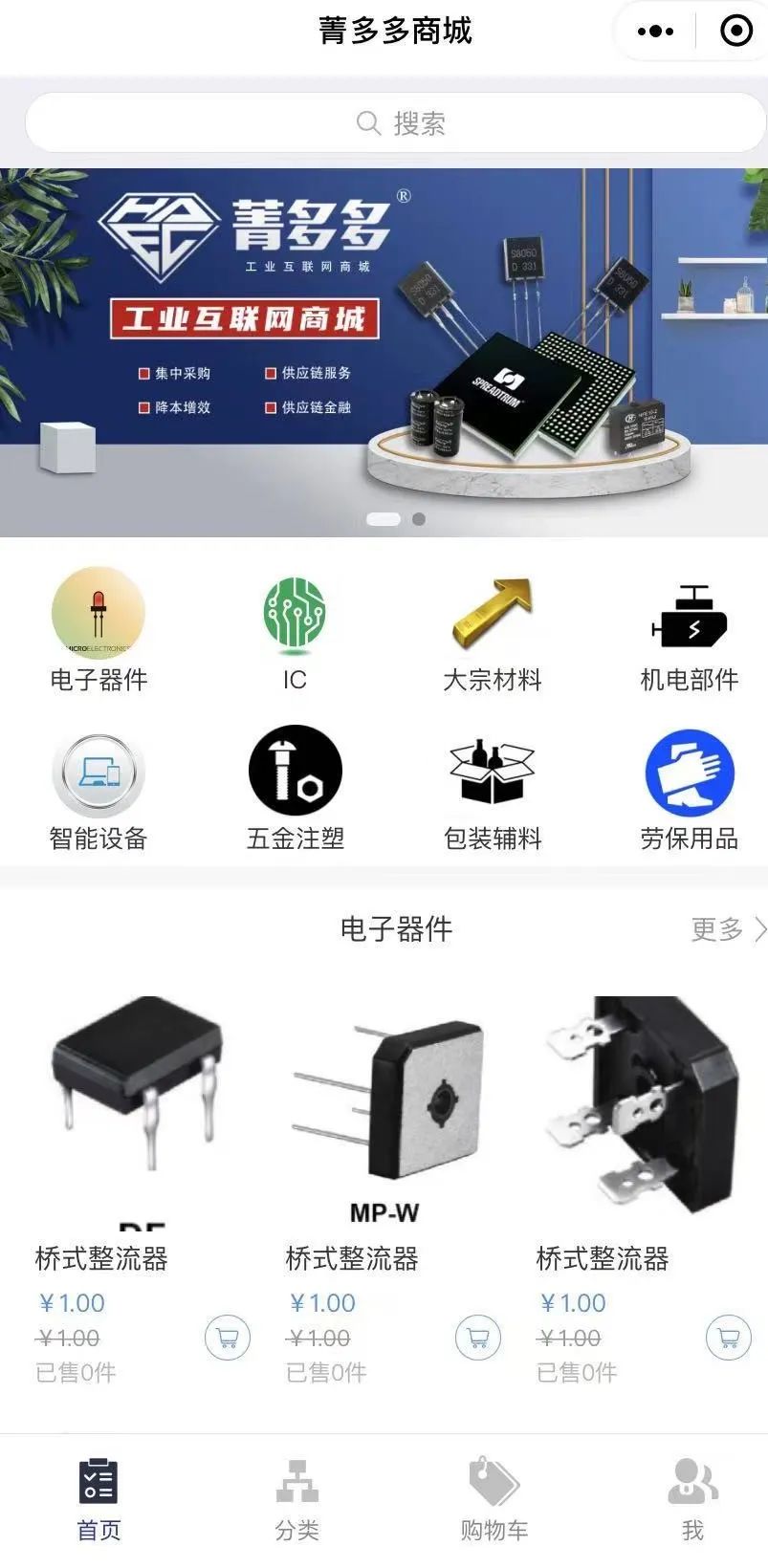The image size is (768, 1568).
Task: Switch to the 分类 tab
Action: [x=296, y=1500]
